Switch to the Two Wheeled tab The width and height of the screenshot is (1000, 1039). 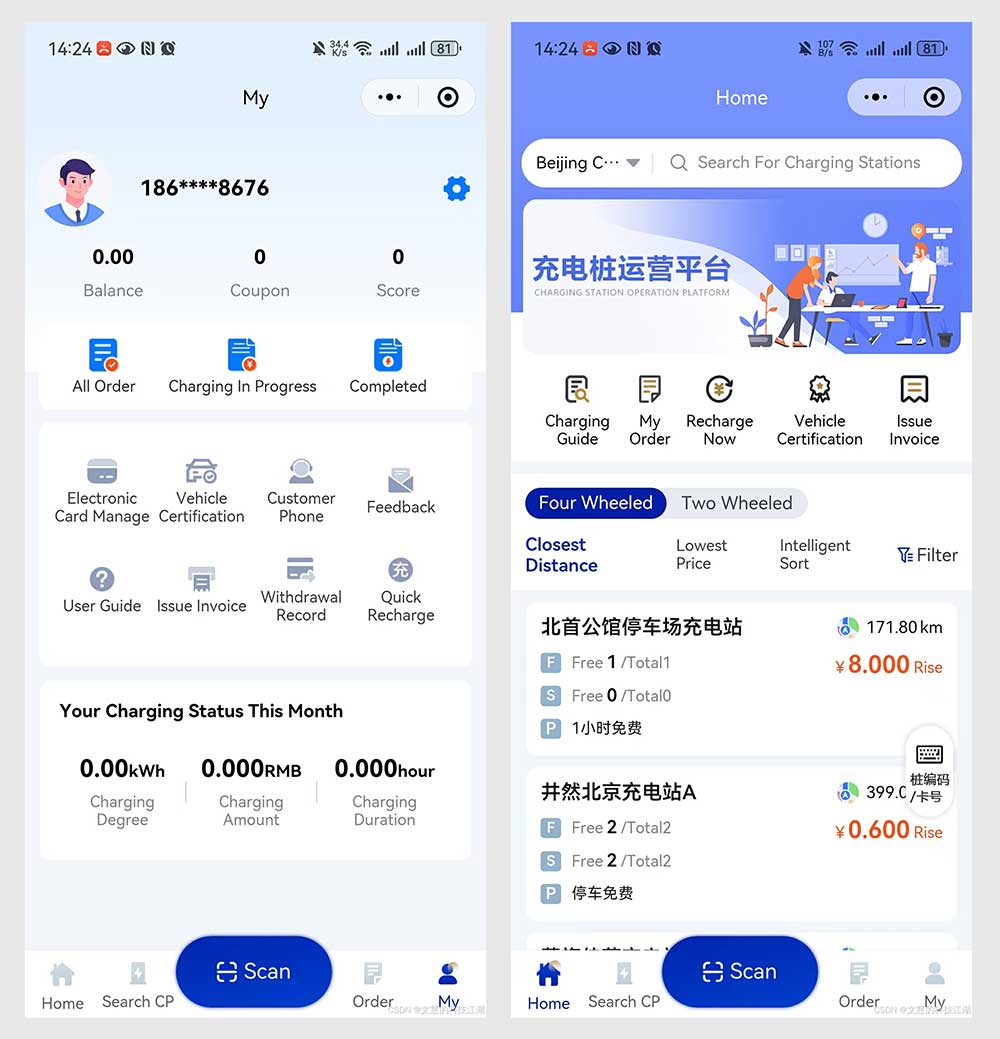[x=736, y=503]
